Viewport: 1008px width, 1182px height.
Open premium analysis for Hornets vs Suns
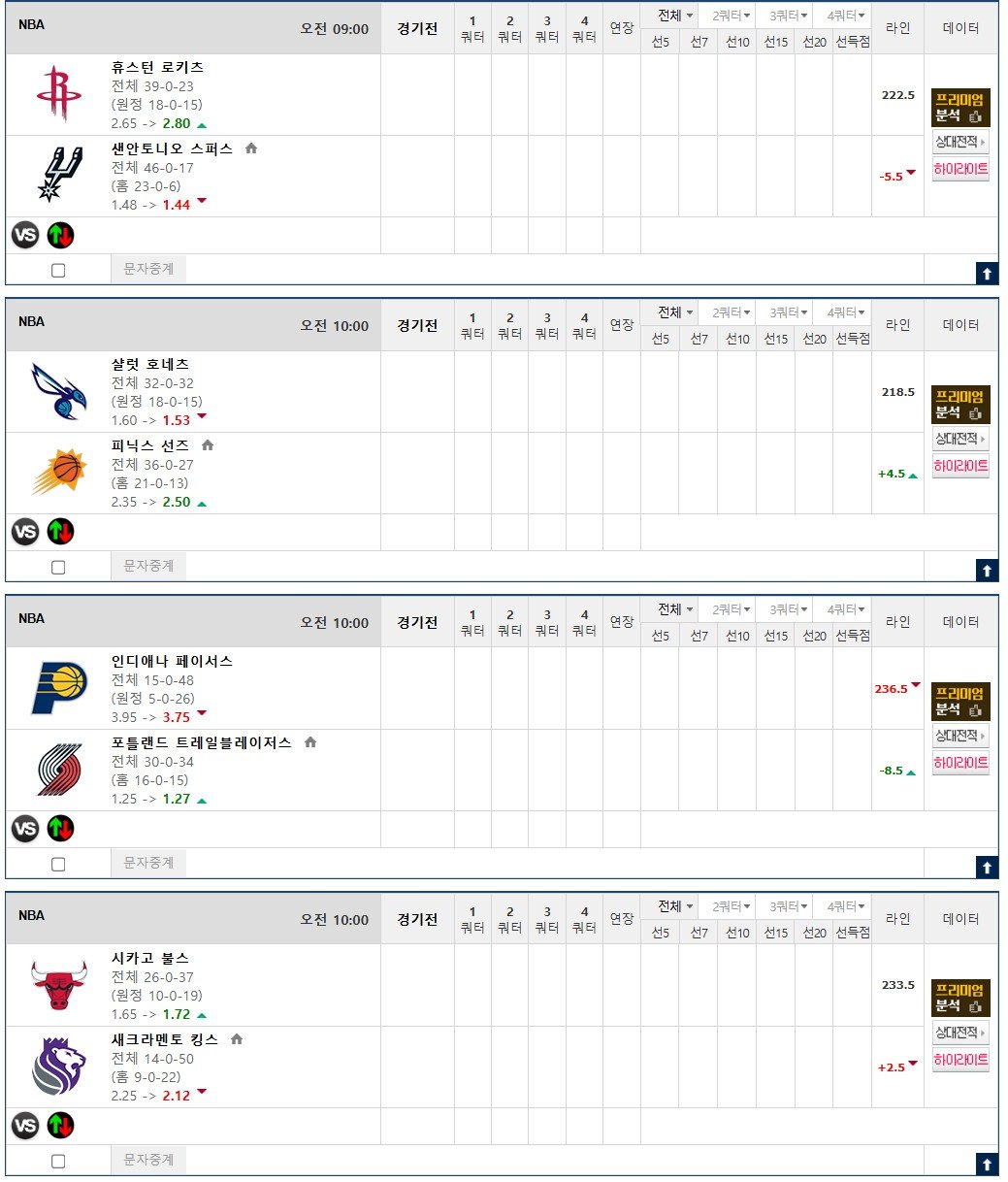[x=959, y=405]
